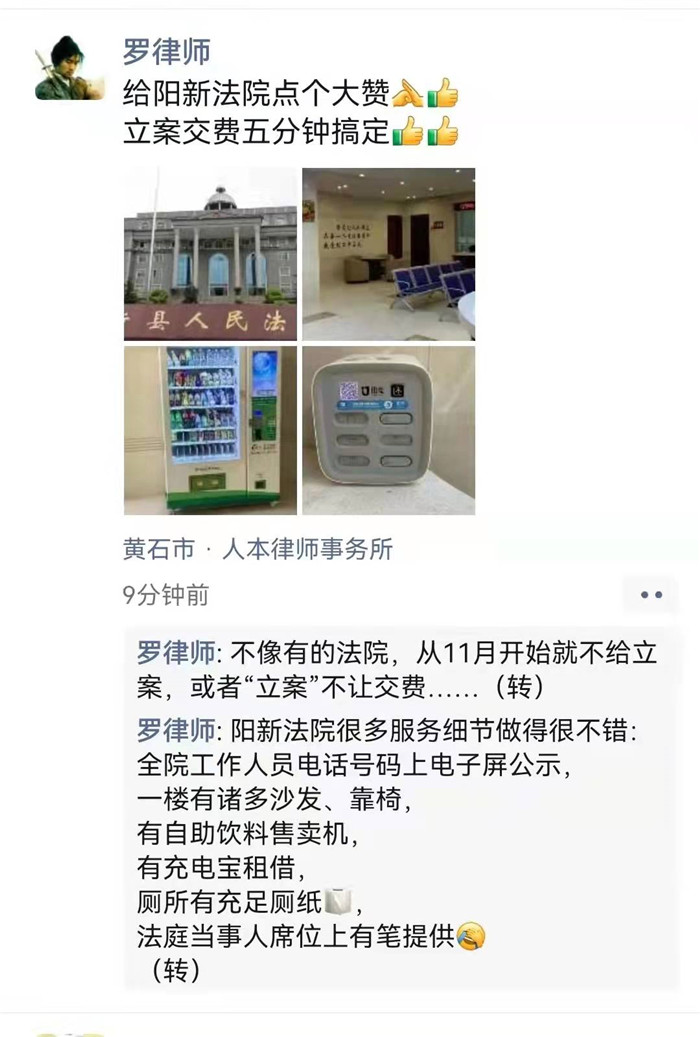Image resolution: width=700 pixels, height=1037 pixels.
Task: Open the like/comment two-dot menu
Action: 651,595
